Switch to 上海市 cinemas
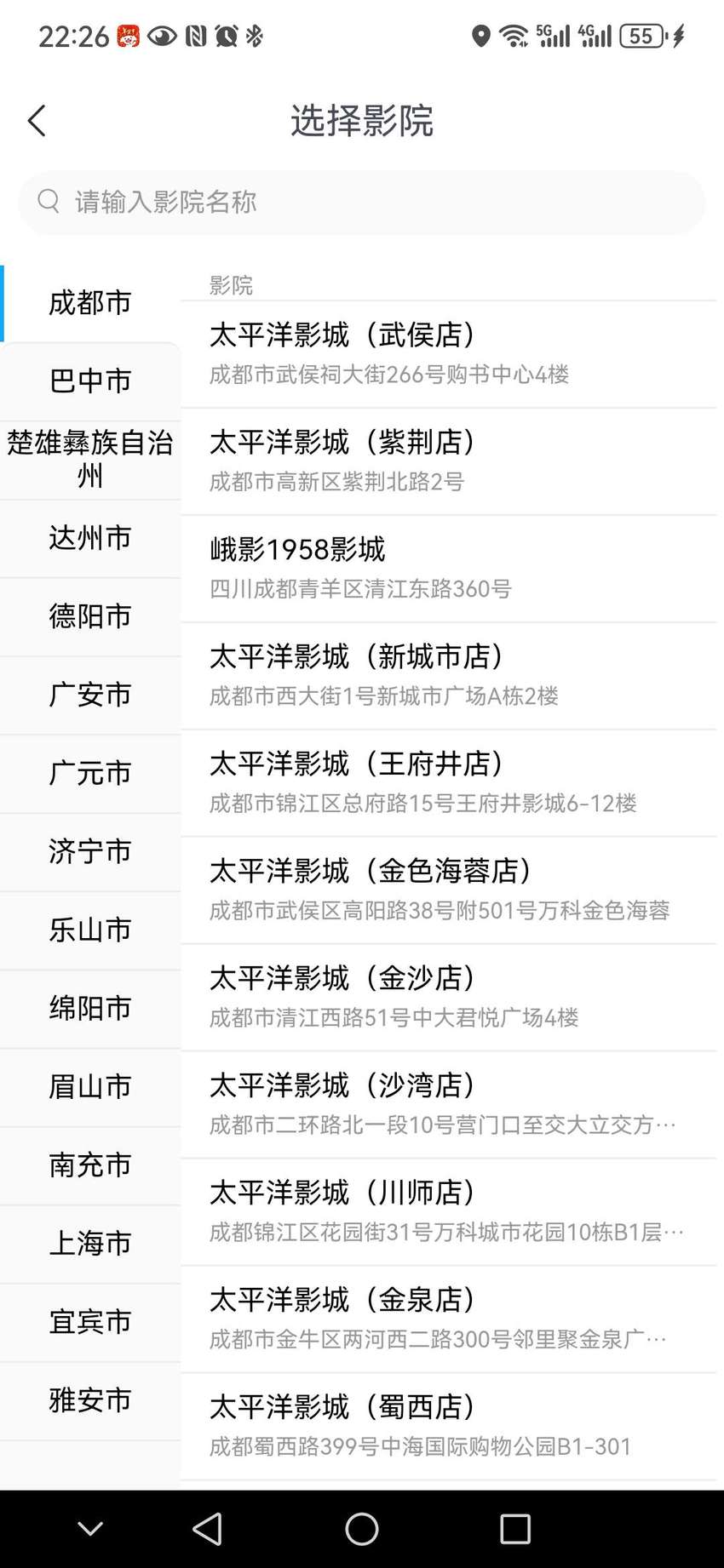The height and width of the screenshot is (1568, 724). tap(90, 1243)
